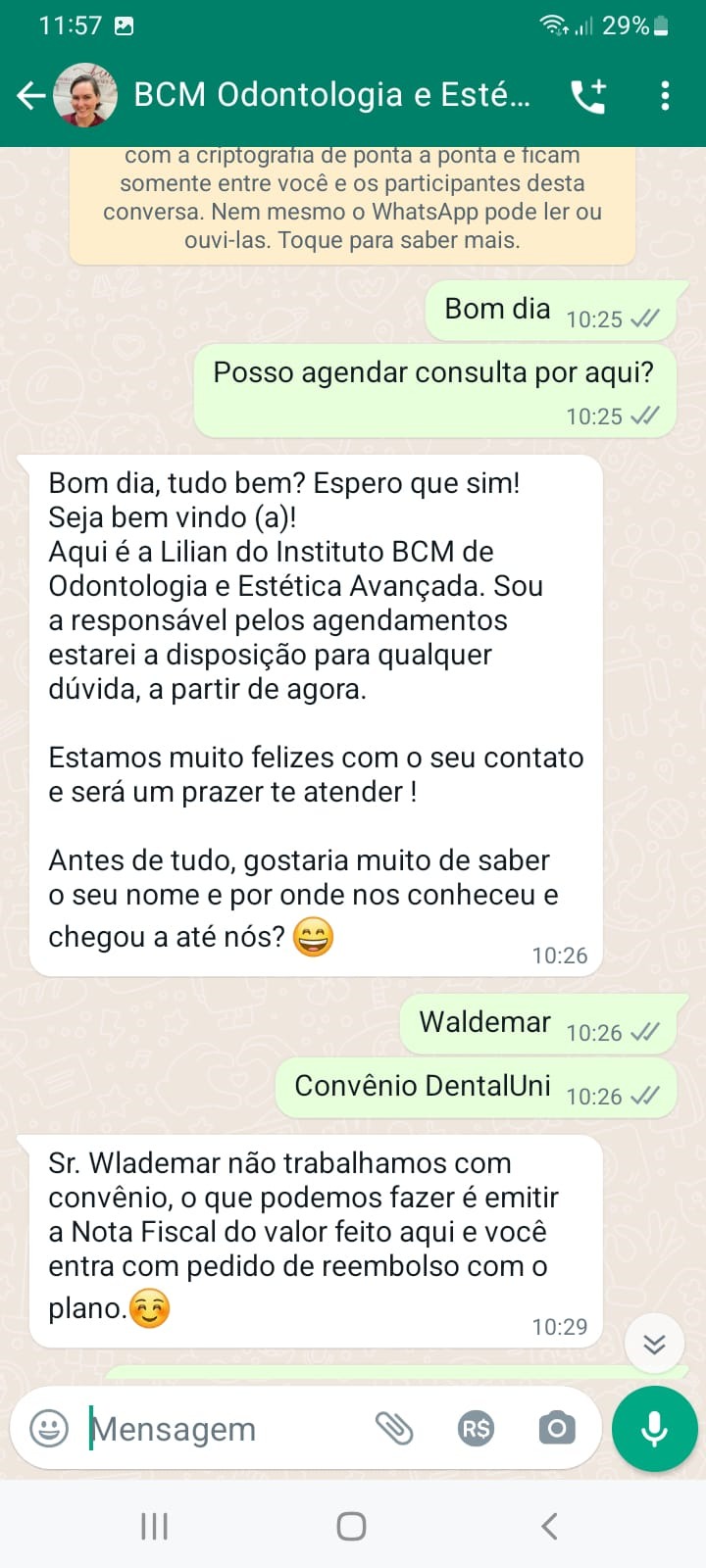The height and width of the screenshot is (1568, 706).
Task: Start a call with BCM Odontologia
Action: click(x=588, y=95)
